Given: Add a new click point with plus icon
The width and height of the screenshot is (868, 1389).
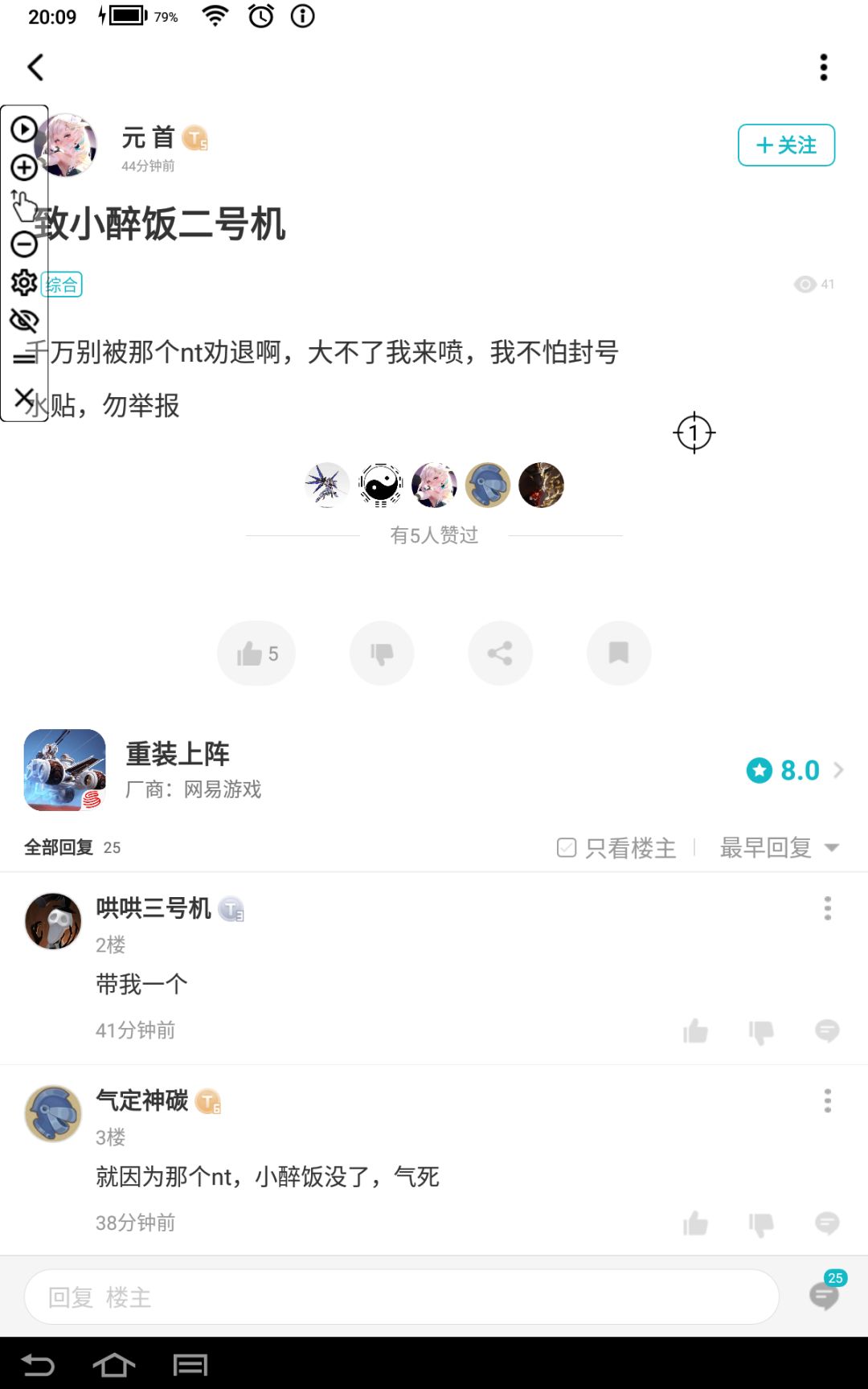Looking at the screenshot, I should coord(23,169).
